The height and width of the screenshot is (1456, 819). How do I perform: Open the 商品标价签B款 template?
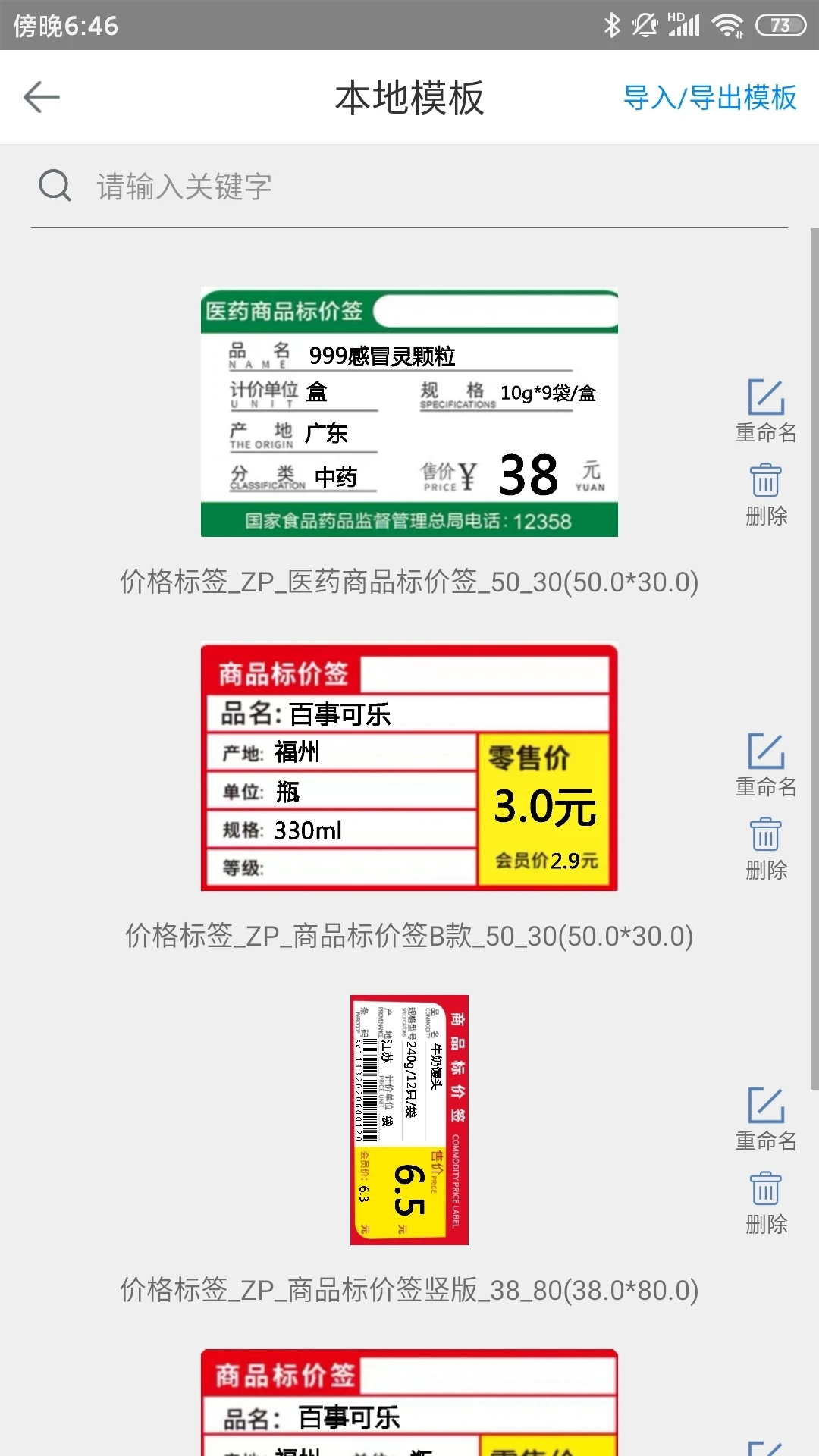click(x=409, y=767)
